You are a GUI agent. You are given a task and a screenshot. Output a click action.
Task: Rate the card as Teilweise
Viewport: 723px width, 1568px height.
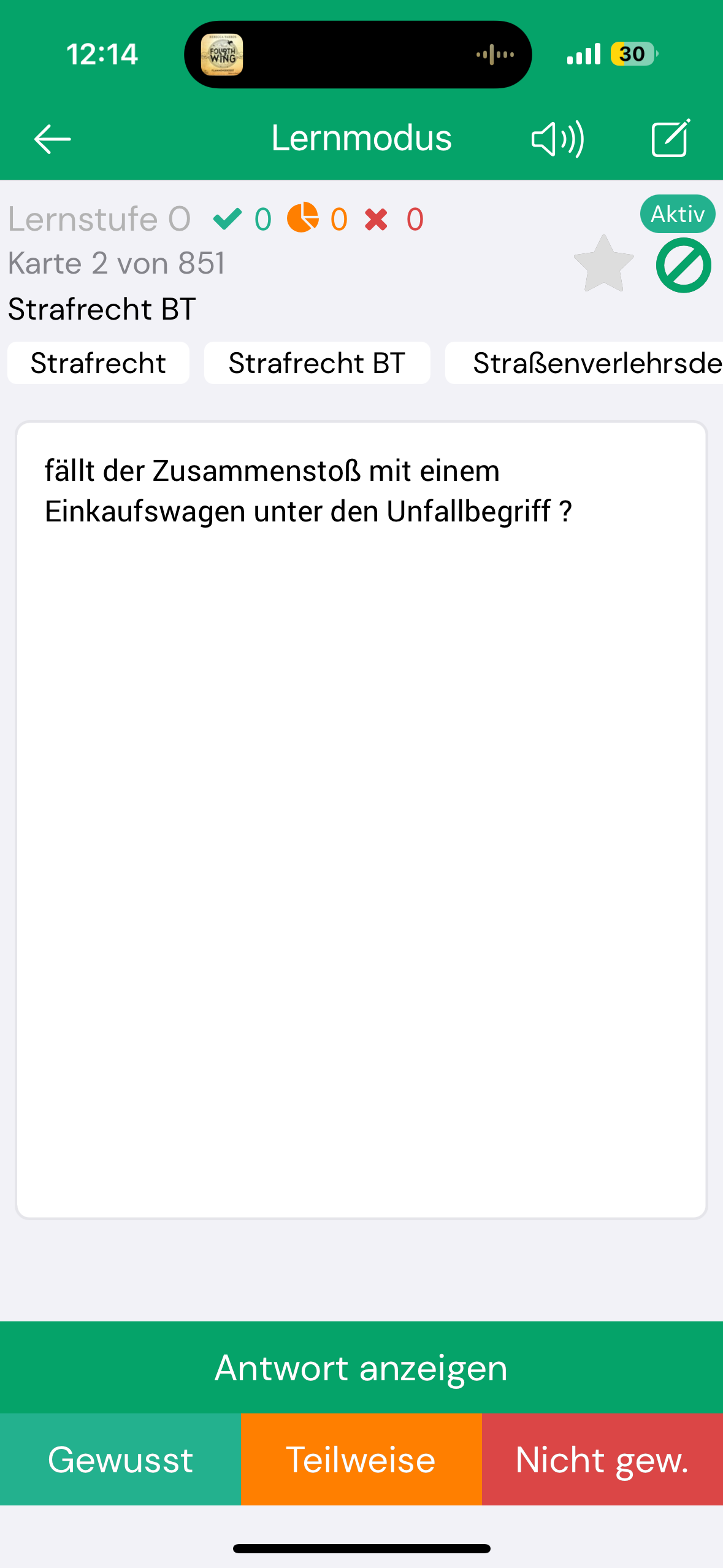click(x=361, y=1459)
